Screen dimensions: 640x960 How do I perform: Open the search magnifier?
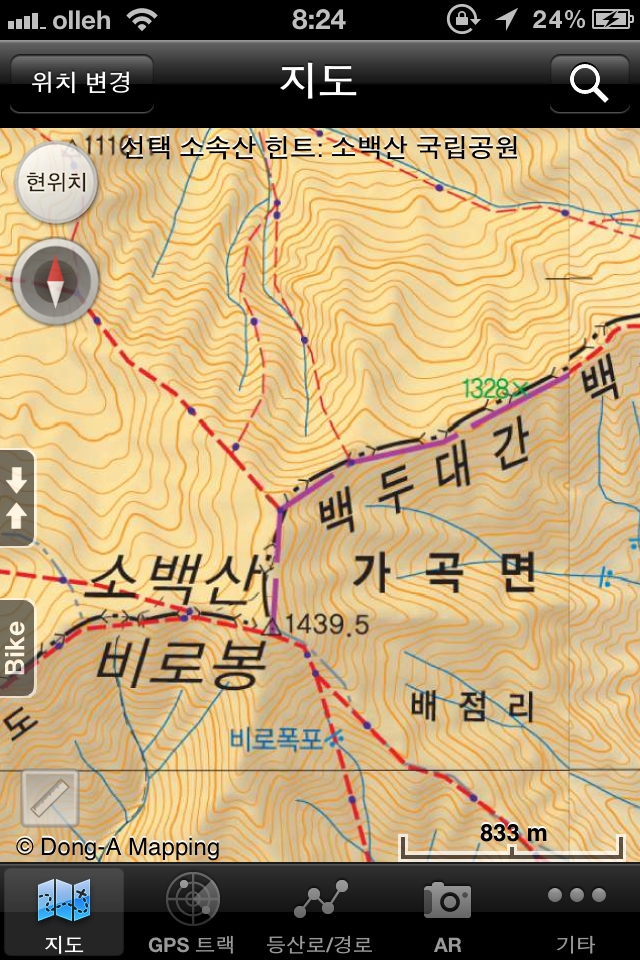click(589, 82)
